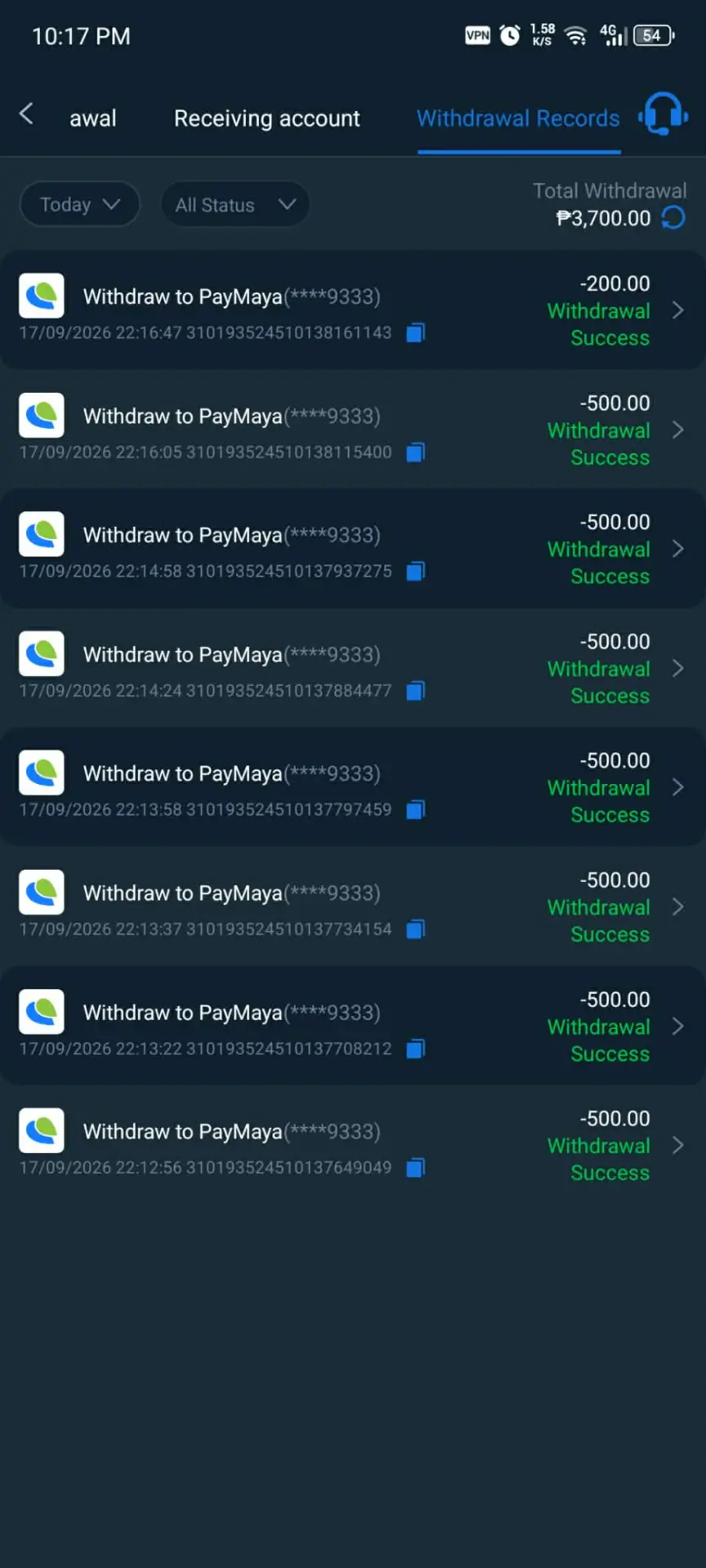Copy order number of the 22:16:47 withdrawal
The height and width of the screenshot is (1568, 706).
[415, 333]
